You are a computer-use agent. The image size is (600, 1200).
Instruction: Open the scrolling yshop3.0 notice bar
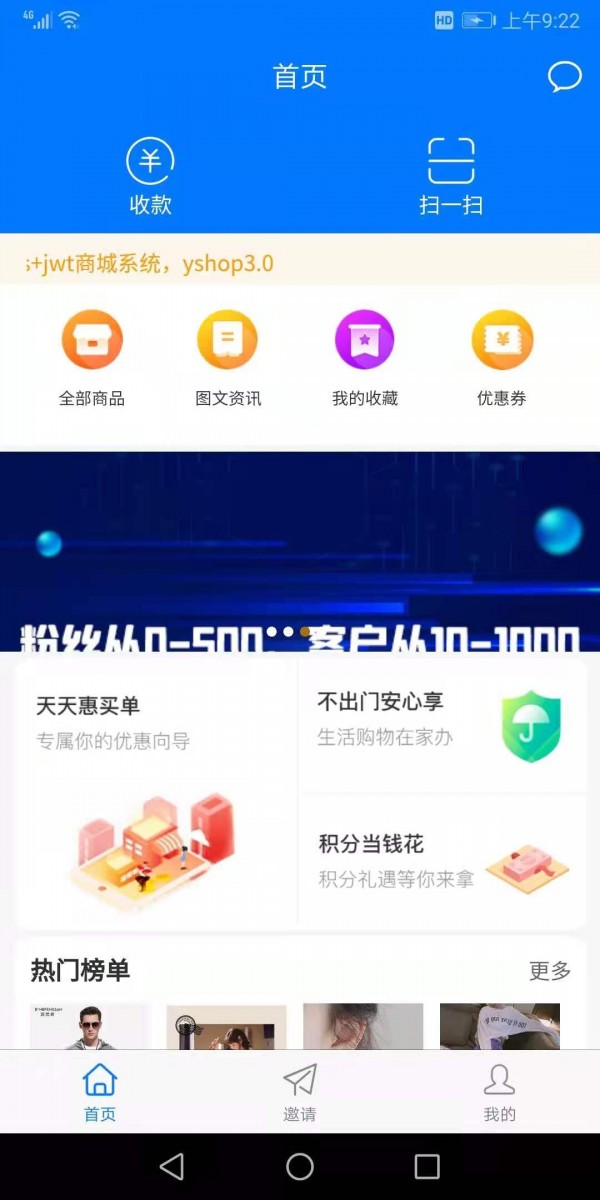tap(300, 264)
